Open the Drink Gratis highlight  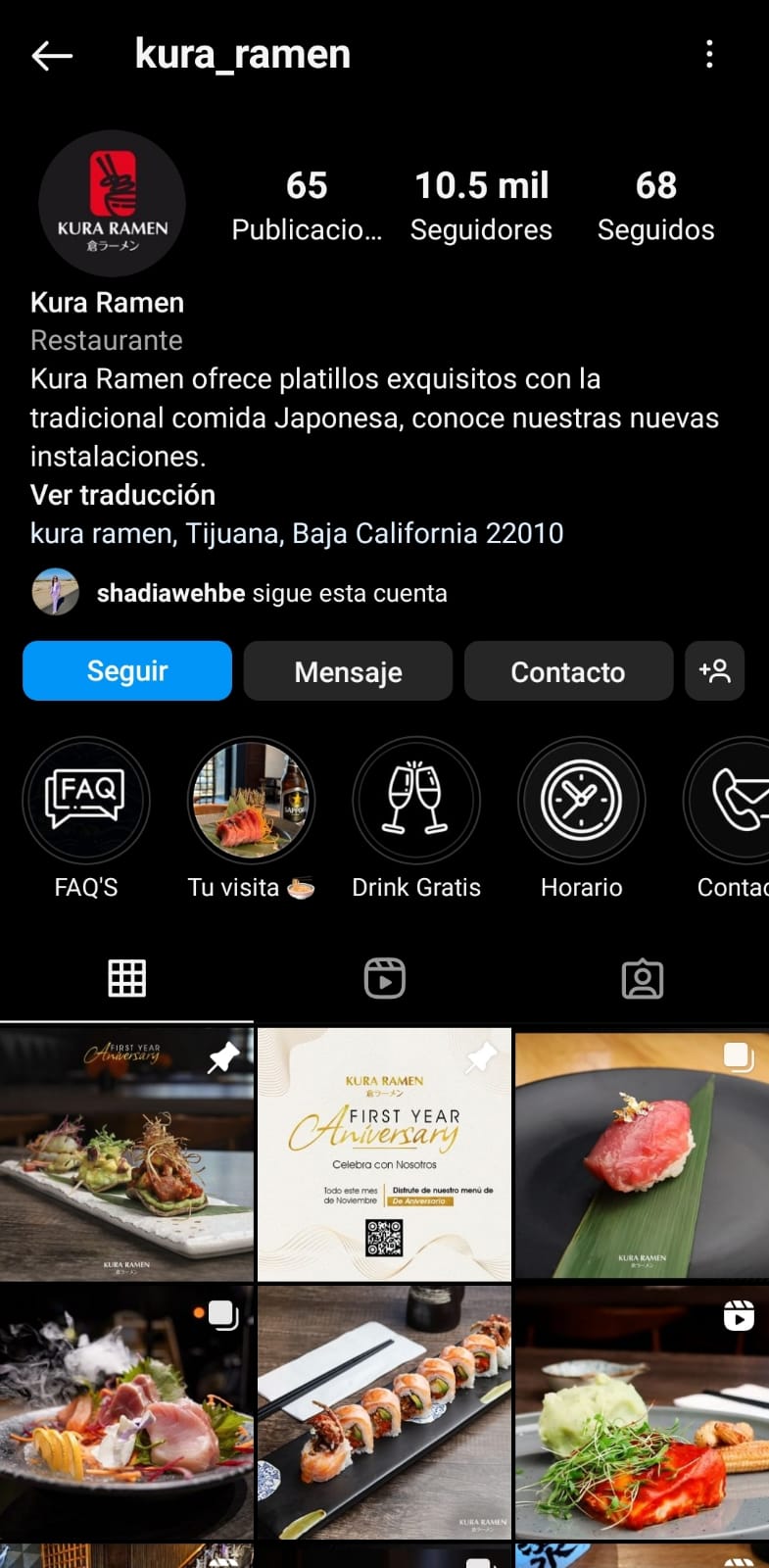click(416, 801)
